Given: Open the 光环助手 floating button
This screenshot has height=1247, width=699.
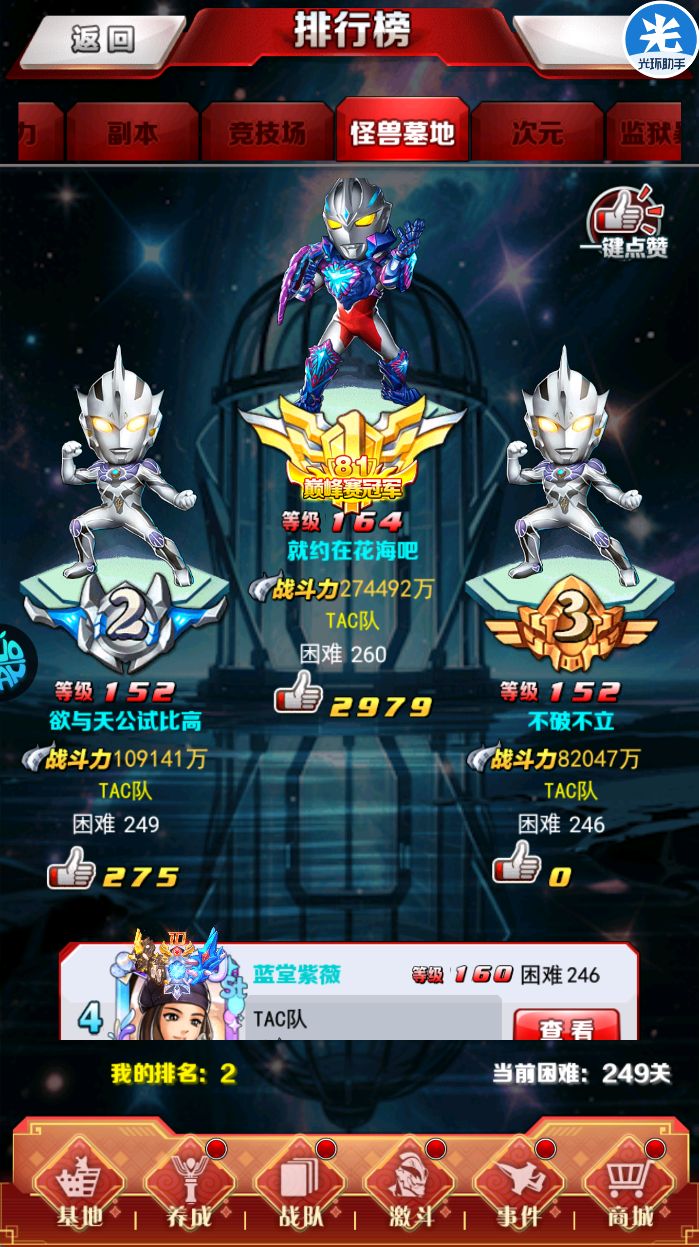Looking at the screenshot, I should tap(661, 40).
